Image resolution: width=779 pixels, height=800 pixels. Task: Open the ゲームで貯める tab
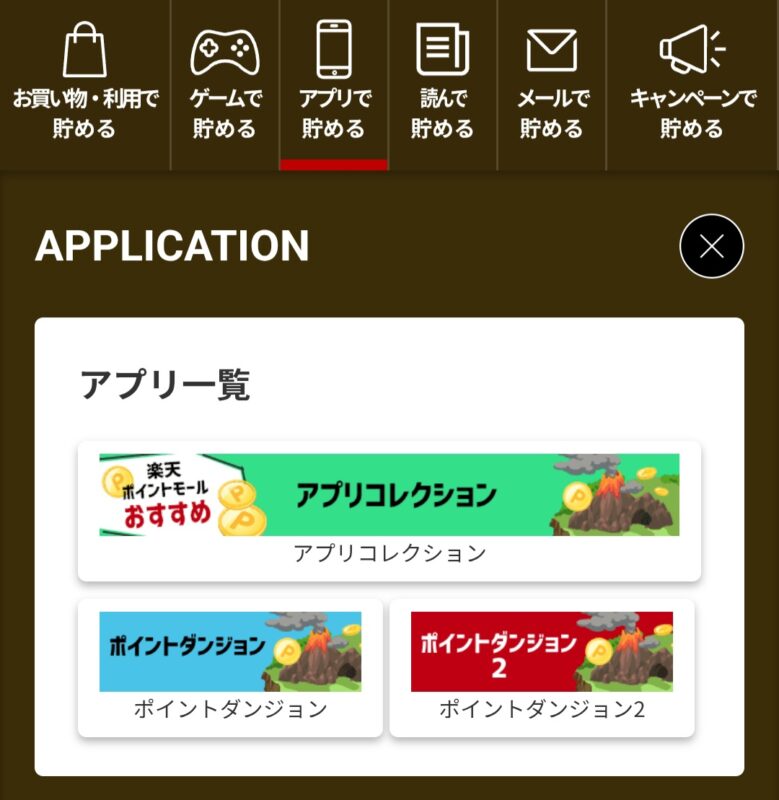225,85
